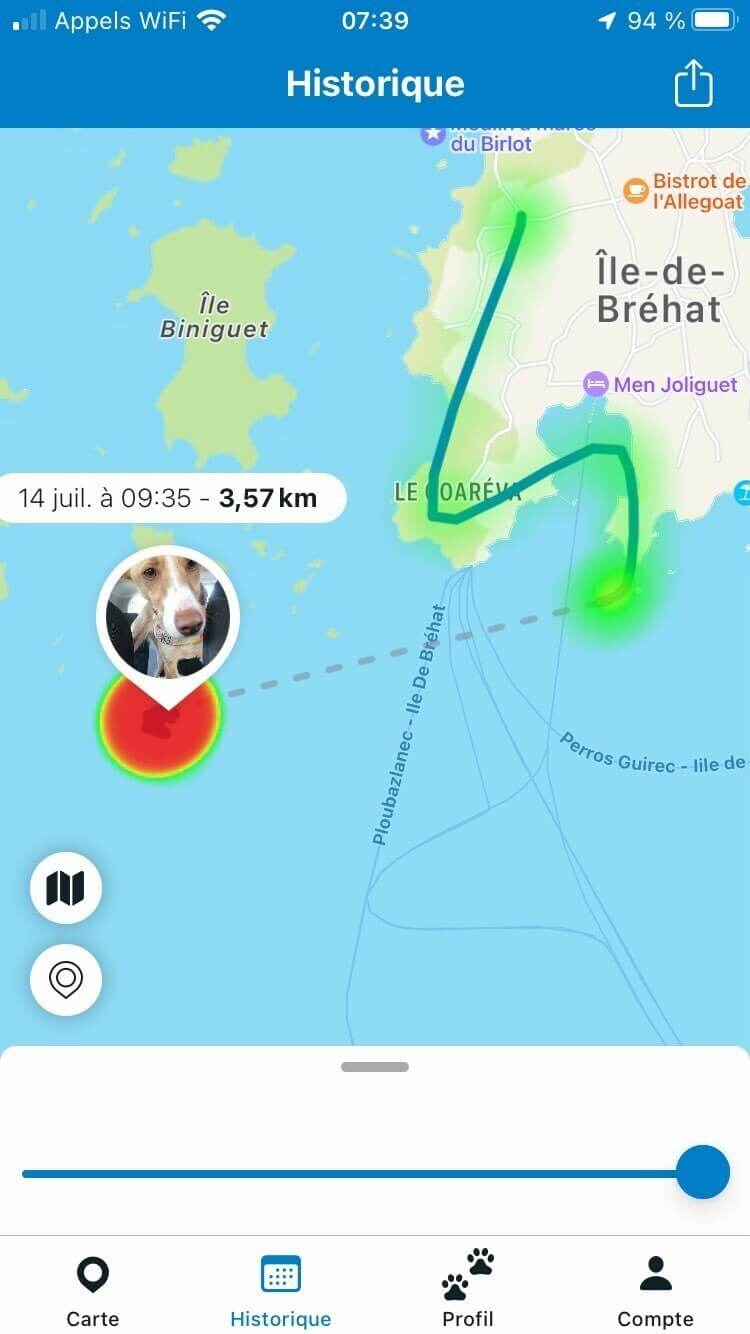Select the Historique tab
The width and height of the screenshot is (750, 1334).
(x=280, y=1291)
